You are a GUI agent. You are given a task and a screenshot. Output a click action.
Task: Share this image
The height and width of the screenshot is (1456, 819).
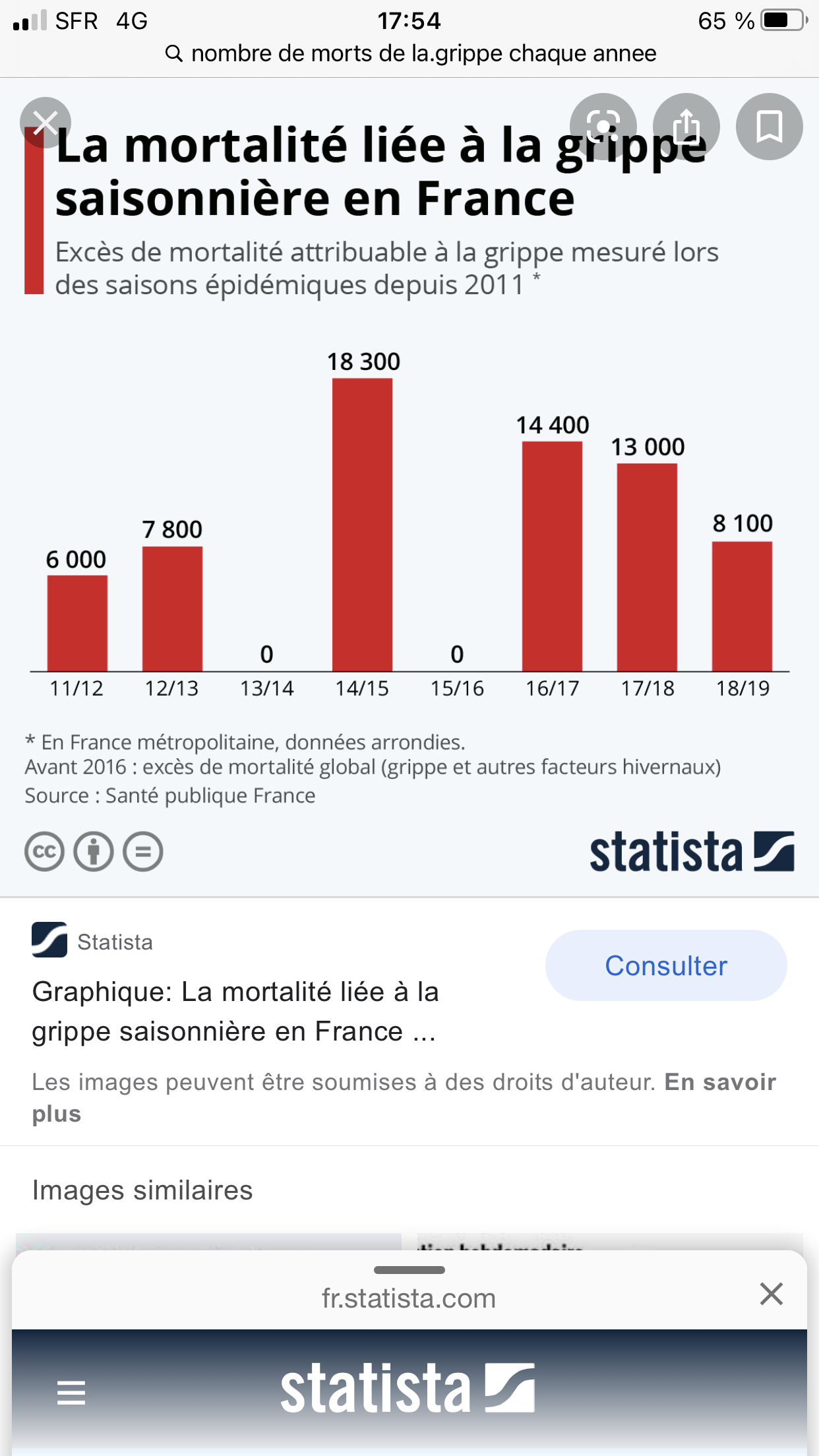(686, 126)
